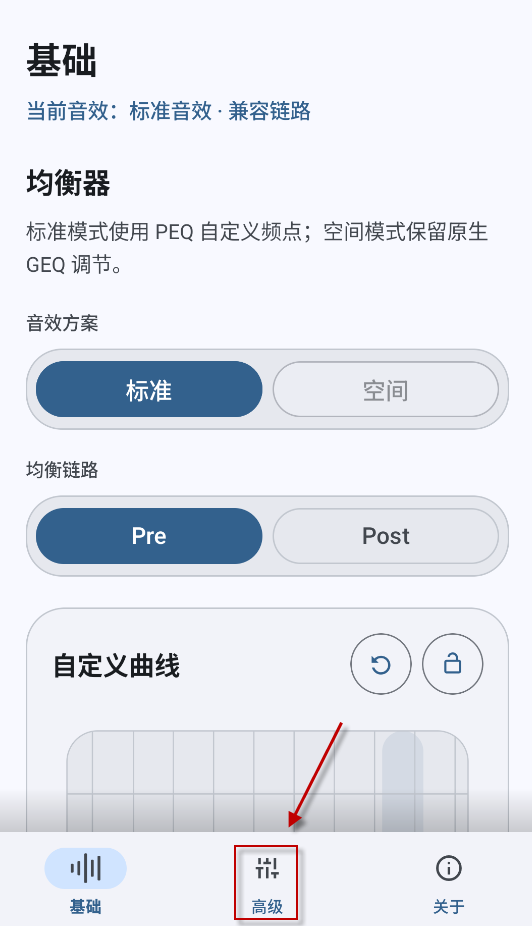The width and height of the screenshot is (532, 926).
Task: Choose the Pre equalizer chain
Action: [x=149, y=536]
